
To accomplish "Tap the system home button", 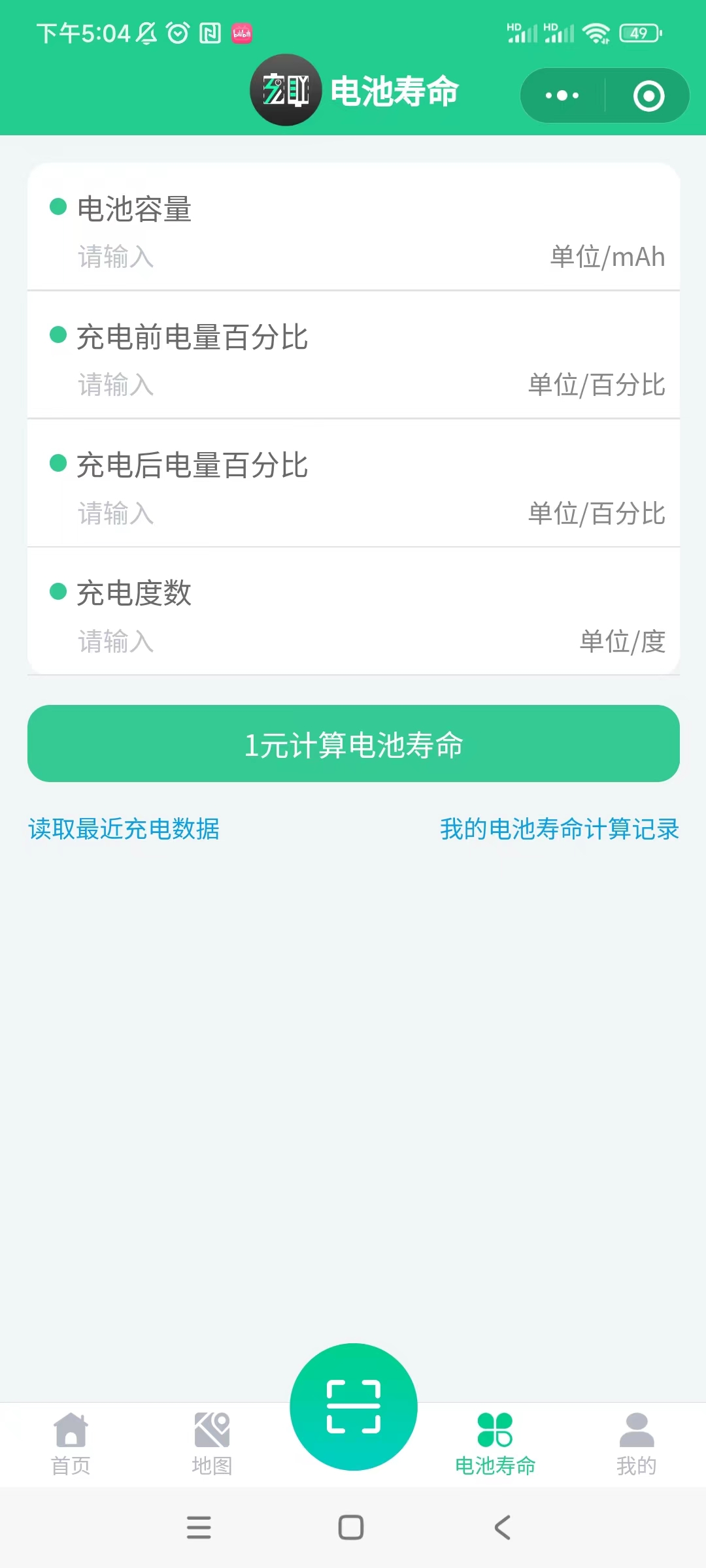I will pos(351,1527).
